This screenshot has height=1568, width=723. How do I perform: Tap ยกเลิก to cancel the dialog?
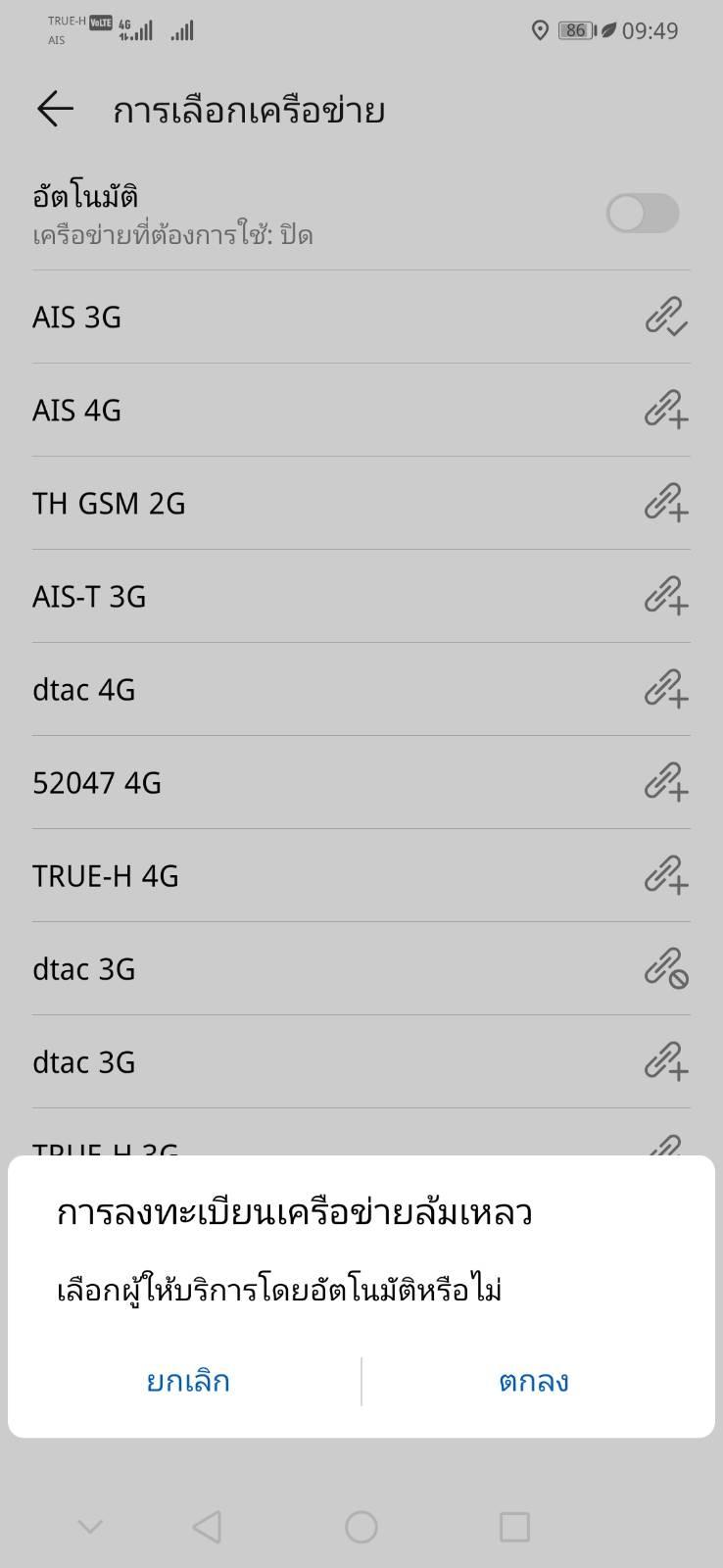(x=188, y=1381)
